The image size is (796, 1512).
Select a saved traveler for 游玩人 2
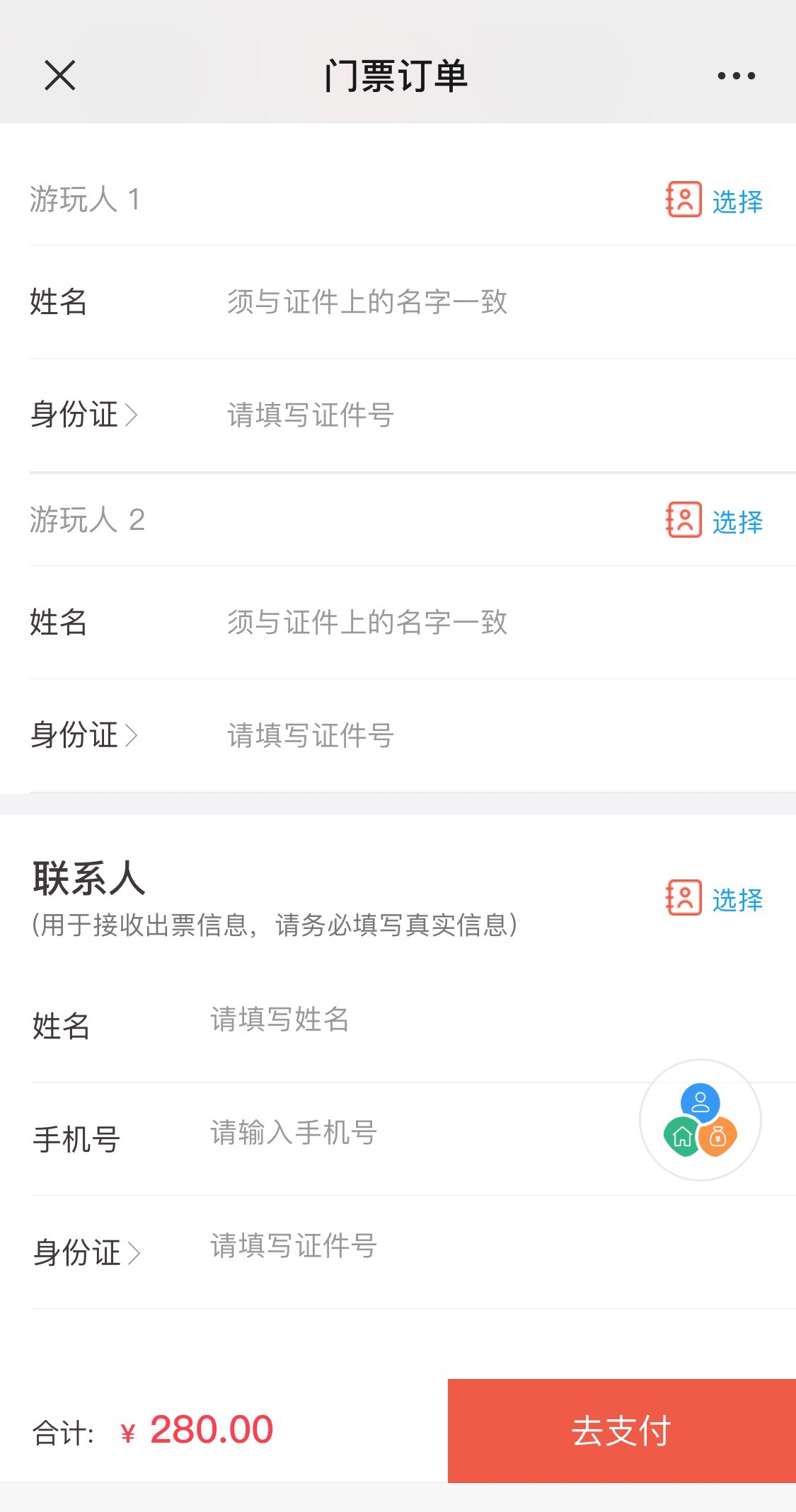tap(715, 521)
